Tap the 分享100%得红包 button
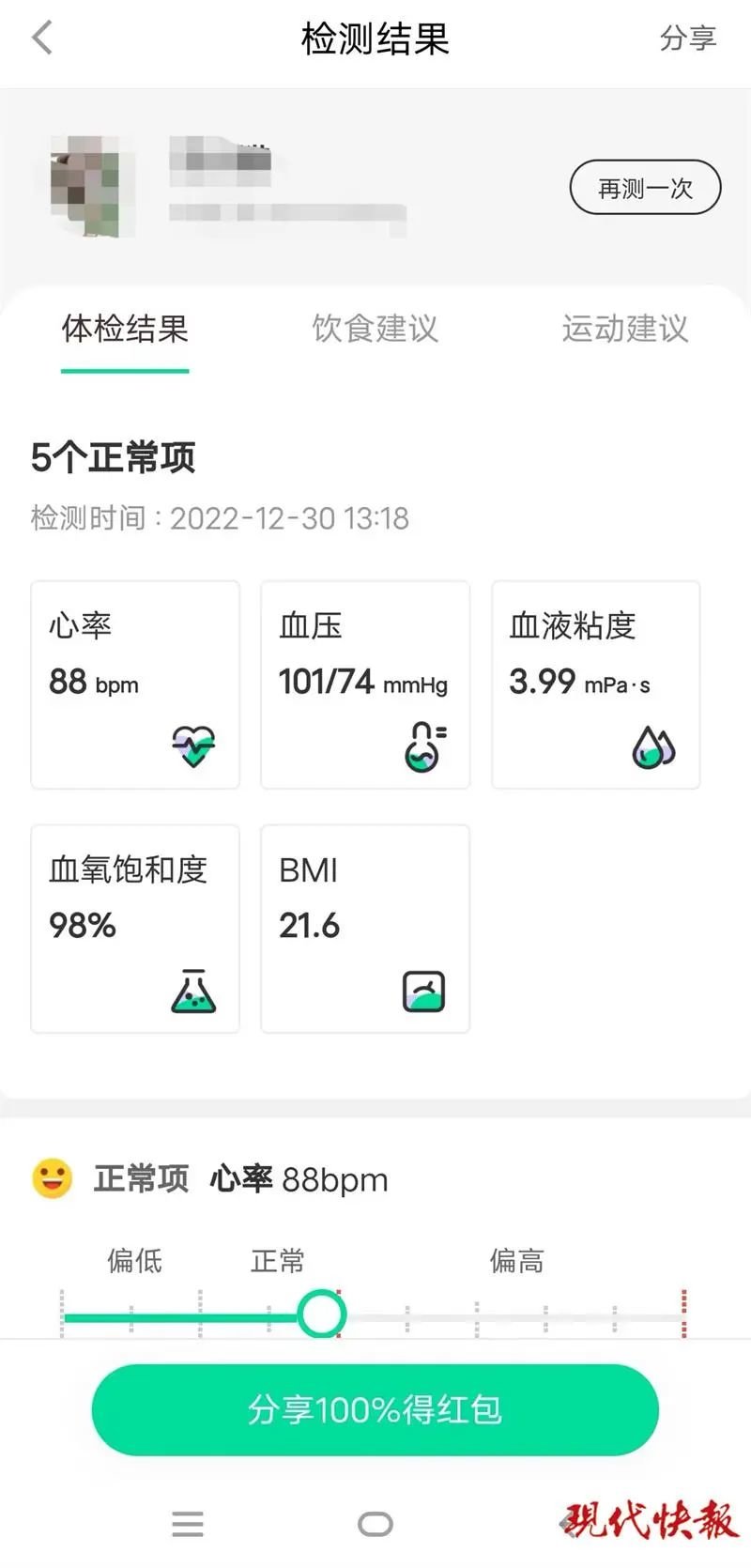The height and width of the screenshot is (1568, 751). (x=375, y=1410)
